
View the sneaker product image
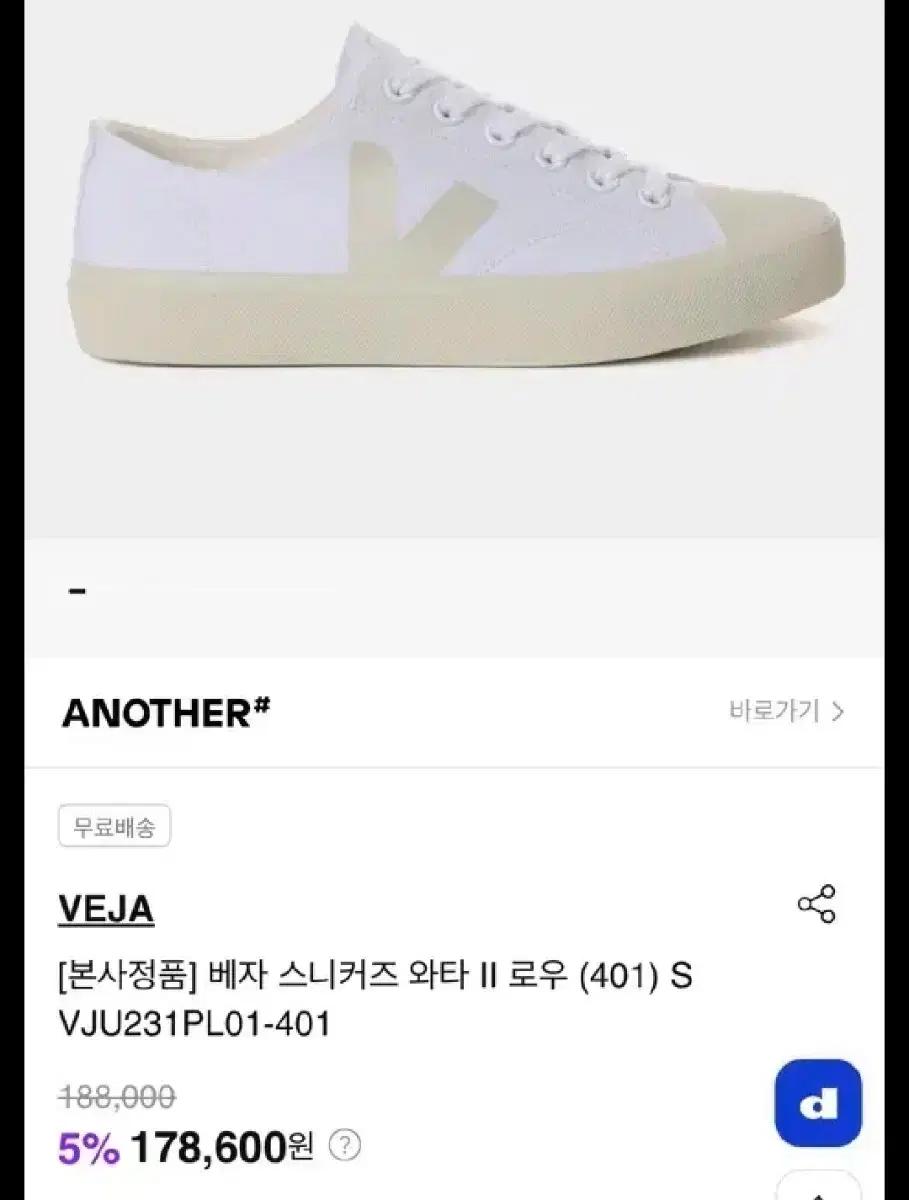pyautogui.click(x=455, y=230)
